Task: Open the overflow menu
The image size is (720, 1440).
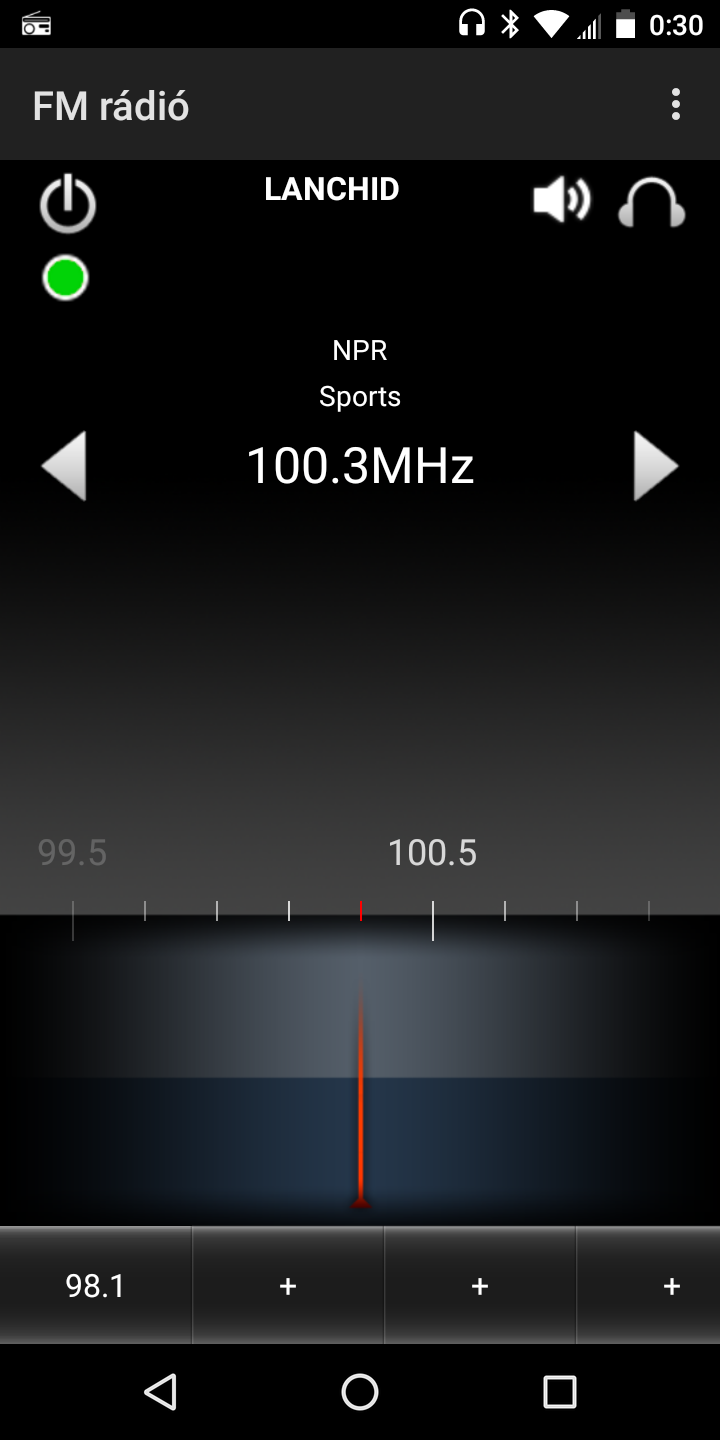Action: click(x=676, y=104)
